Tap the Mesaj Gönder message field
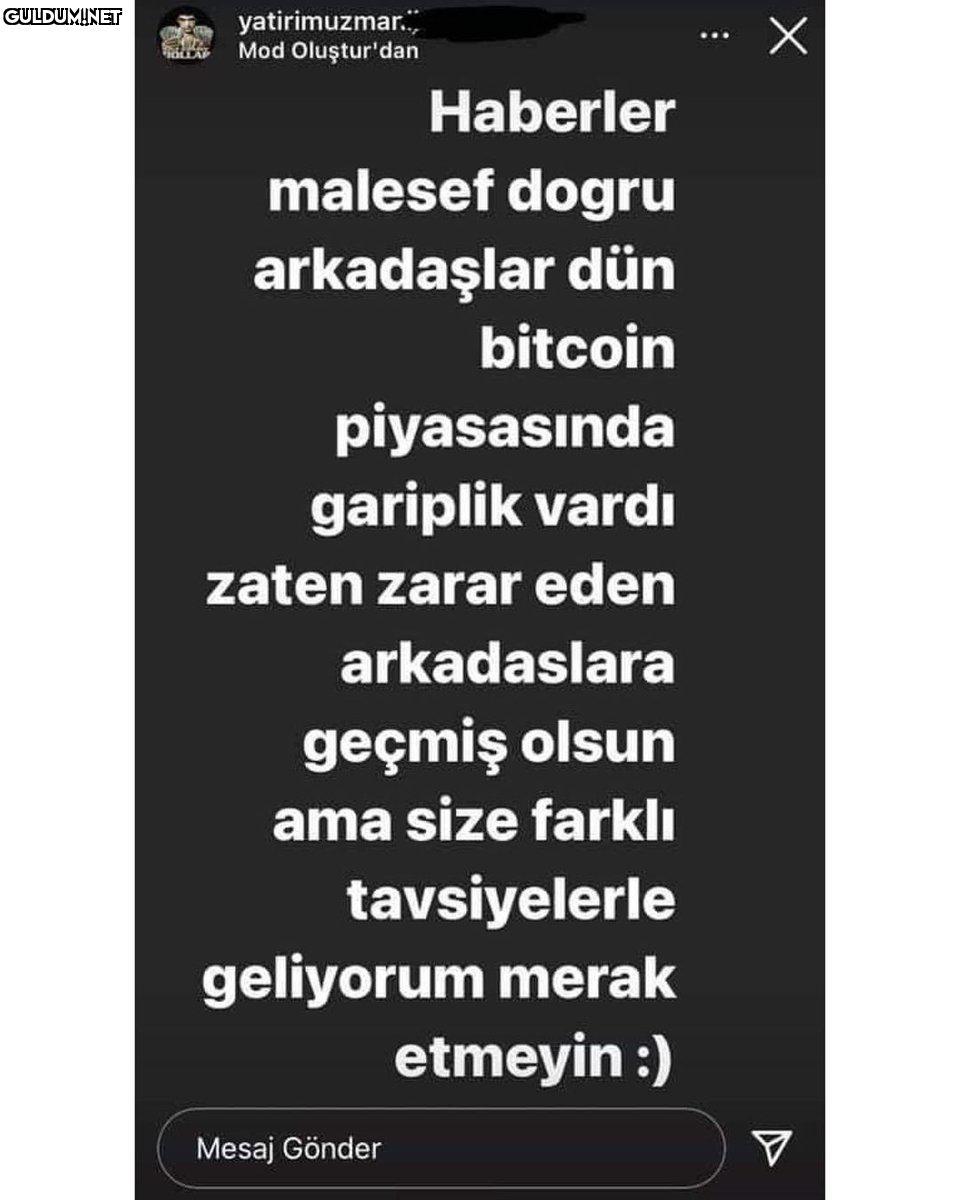The width and height of the screenshot is (960, 1200). (x=440, y=1147)
